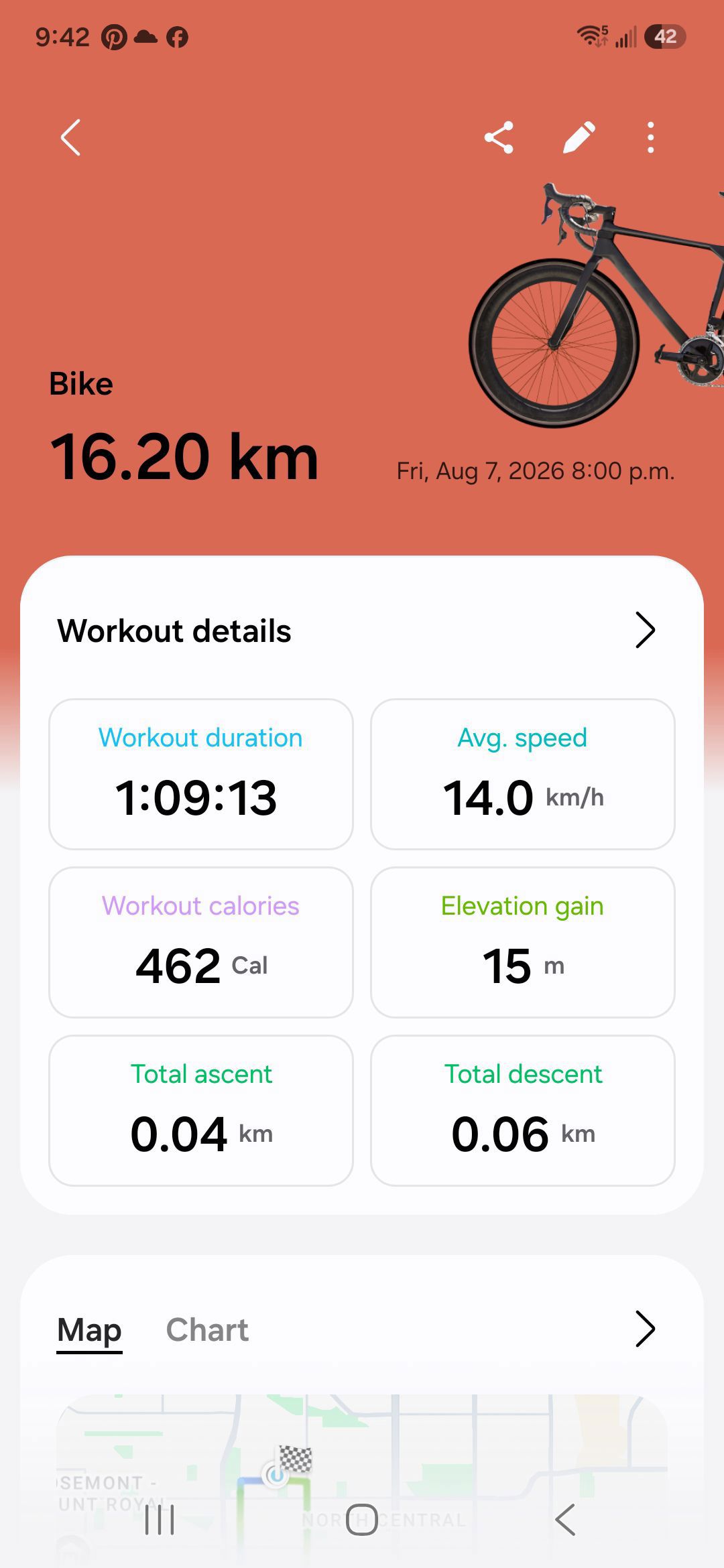The image size is (724, 1568).
Task: Select the Map tab
Action: click(x=89, y=1329)
